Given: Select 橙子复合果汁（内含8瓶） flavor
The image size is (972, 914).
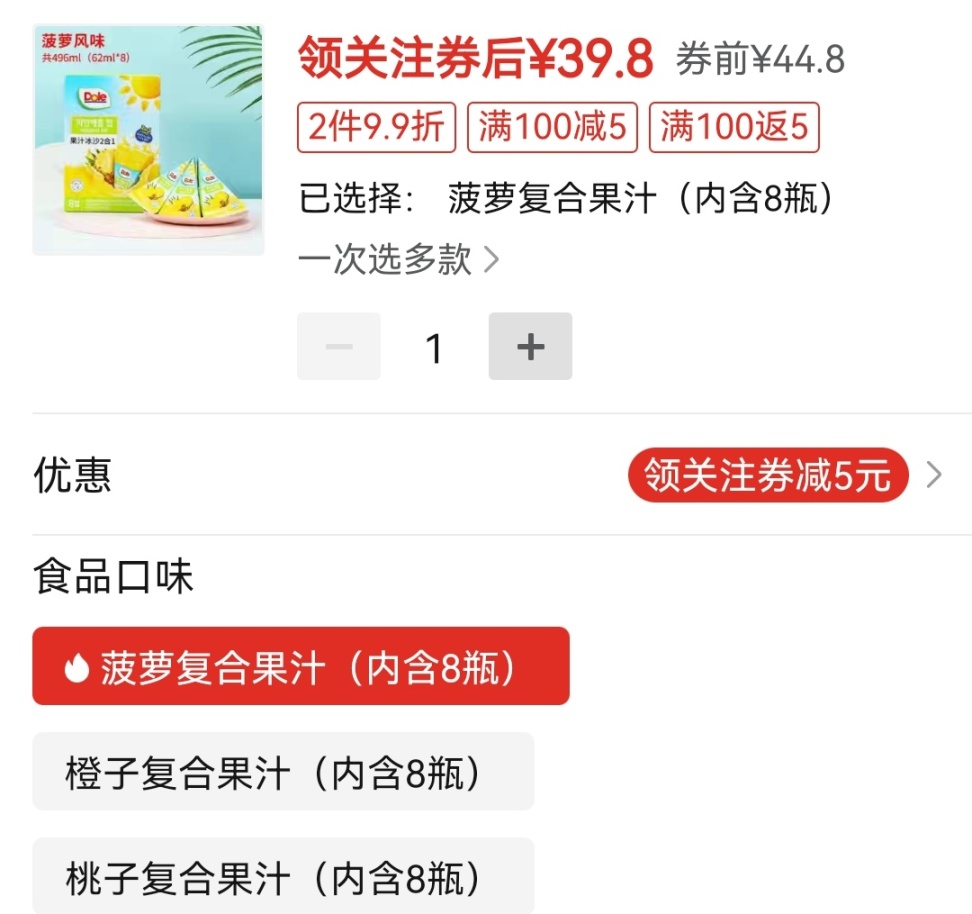Looking at the screenshot, I should click(283, 771).
